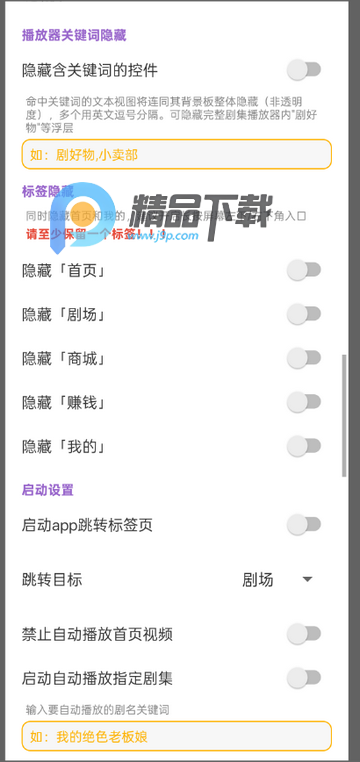The width and height of the screenshot is (360, 762).
Task: Toggle 隐藏「商城」 switch
Action: pos(304,359)
